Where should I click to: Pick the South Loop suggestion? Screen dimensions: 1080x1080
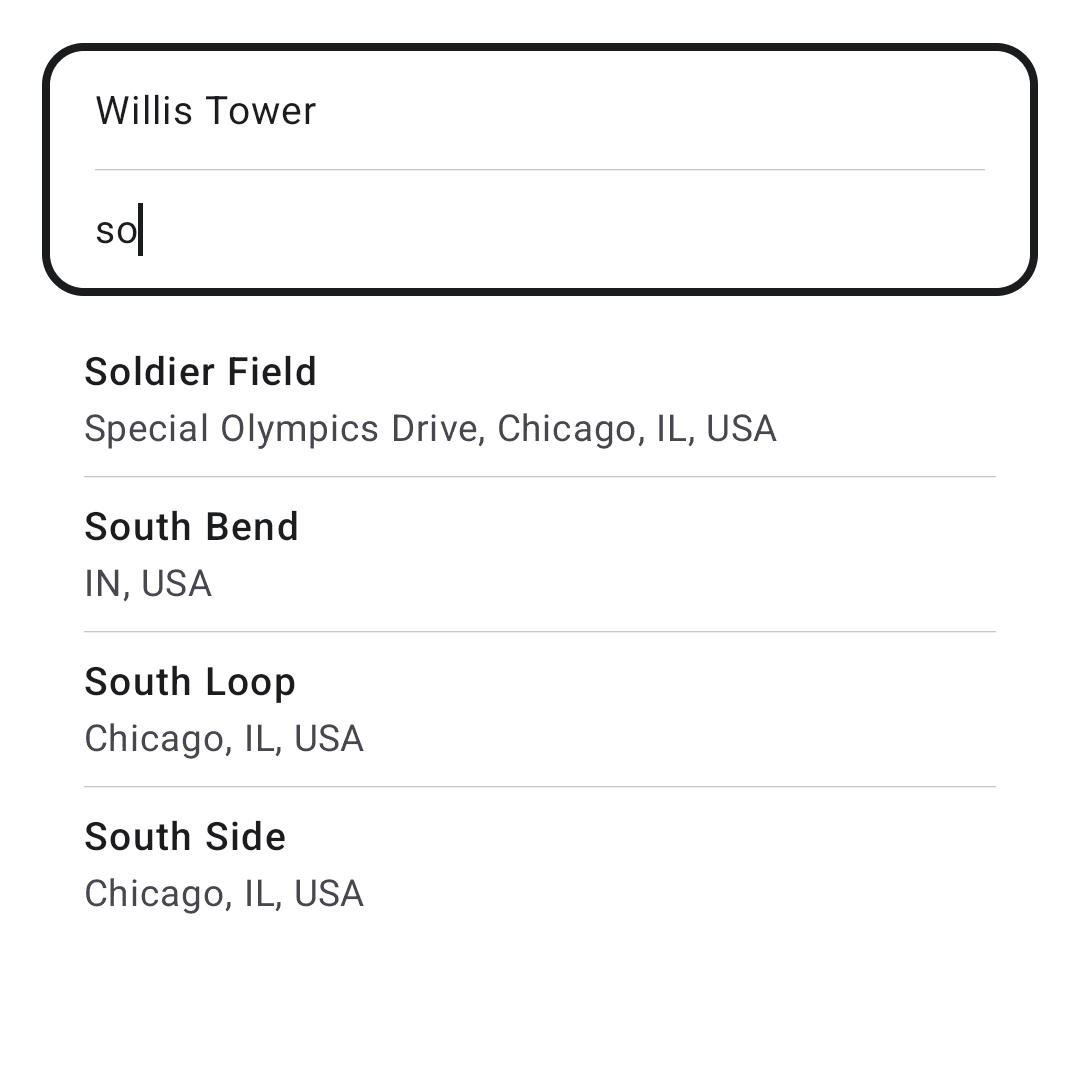[539, 709]
